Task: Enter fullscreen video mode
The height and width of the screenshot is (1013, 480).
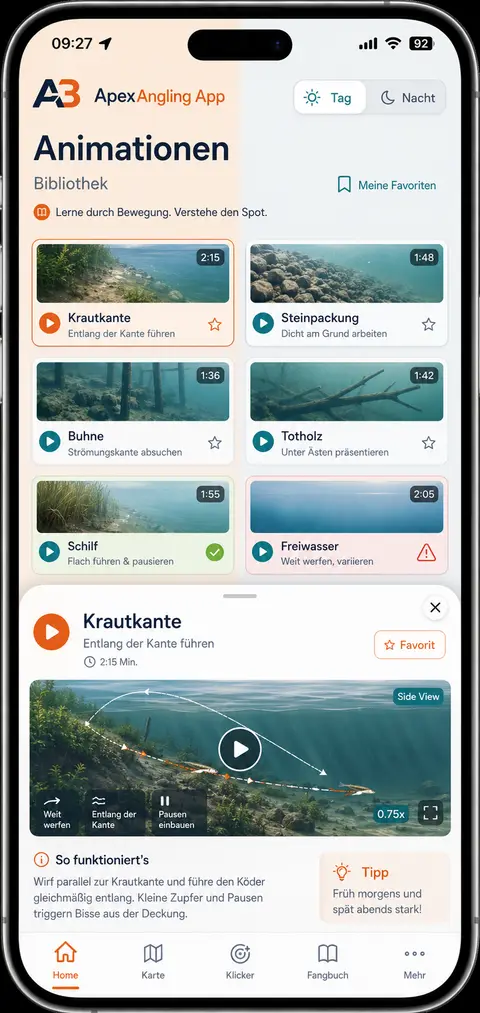Action: (430, 813)
